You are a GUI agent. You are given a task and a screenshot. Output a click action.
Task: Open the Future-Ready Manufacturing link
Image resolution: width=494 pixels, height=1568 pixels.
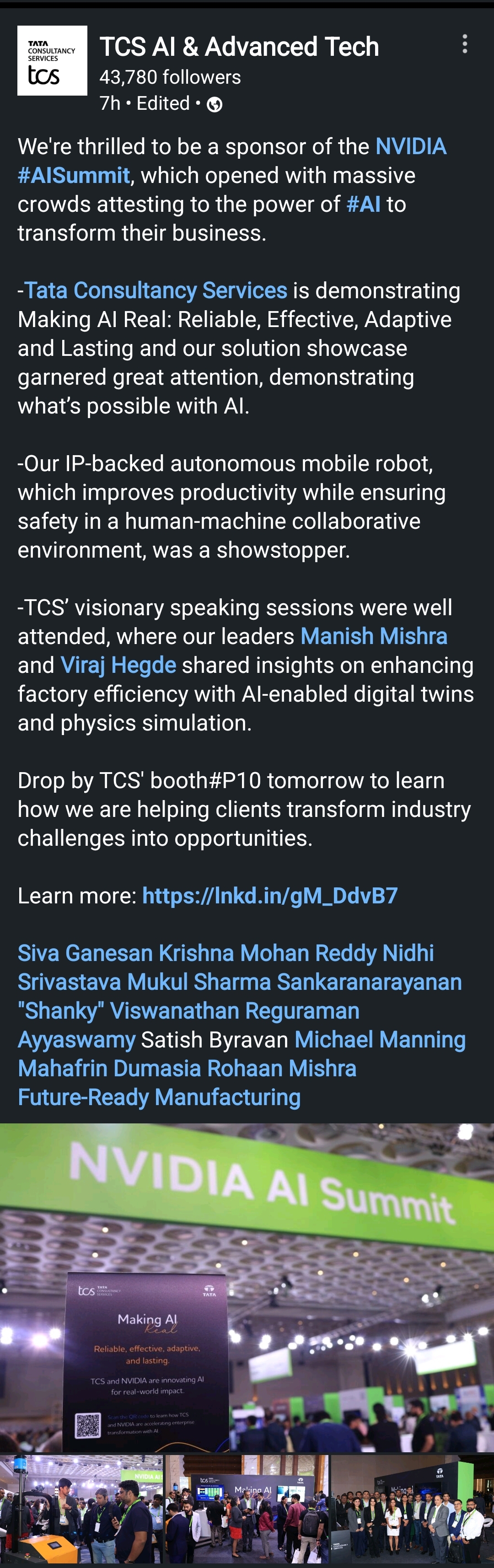click(159, 1097)
